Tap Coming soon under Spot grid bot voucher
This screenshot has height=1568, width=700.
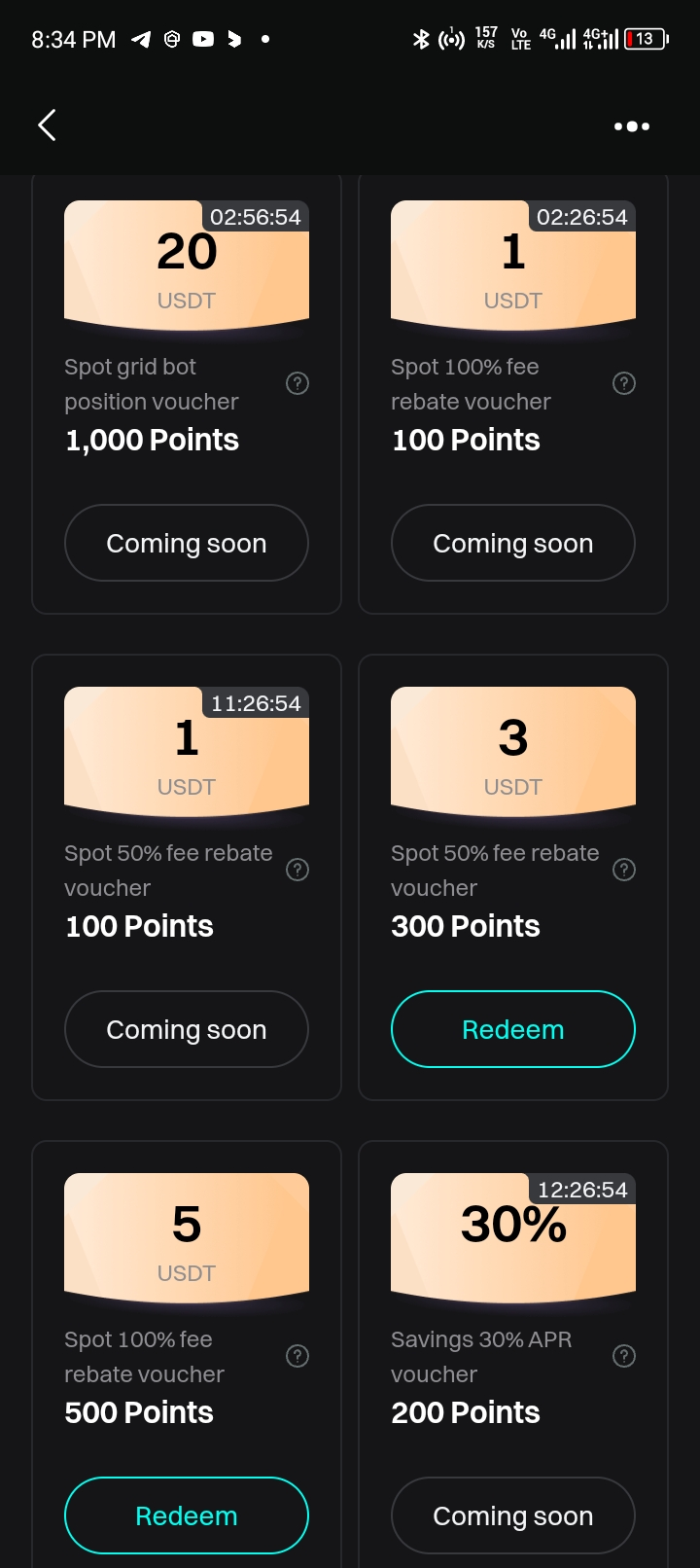pos(186,543)
